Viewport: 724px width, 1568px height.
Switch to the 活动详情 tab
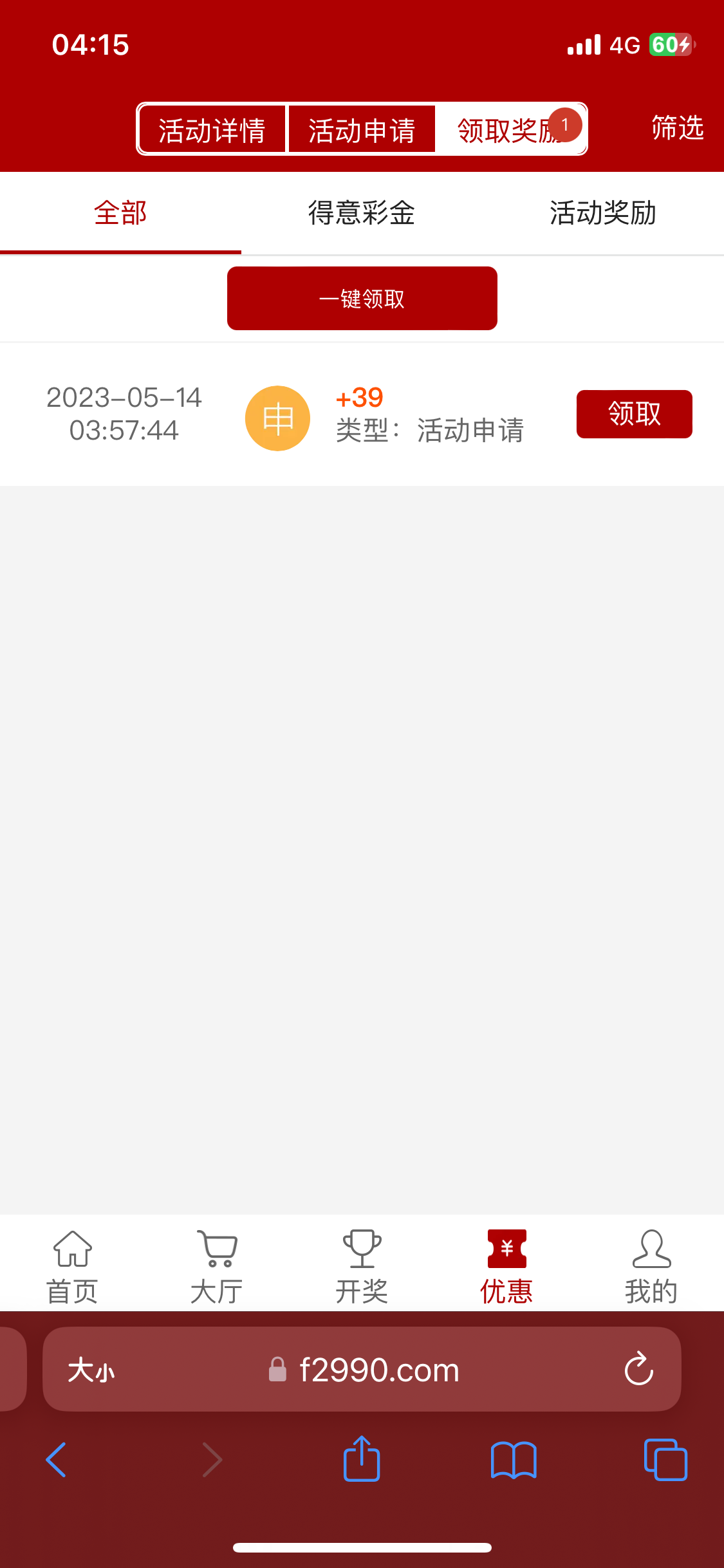point(212,130)
